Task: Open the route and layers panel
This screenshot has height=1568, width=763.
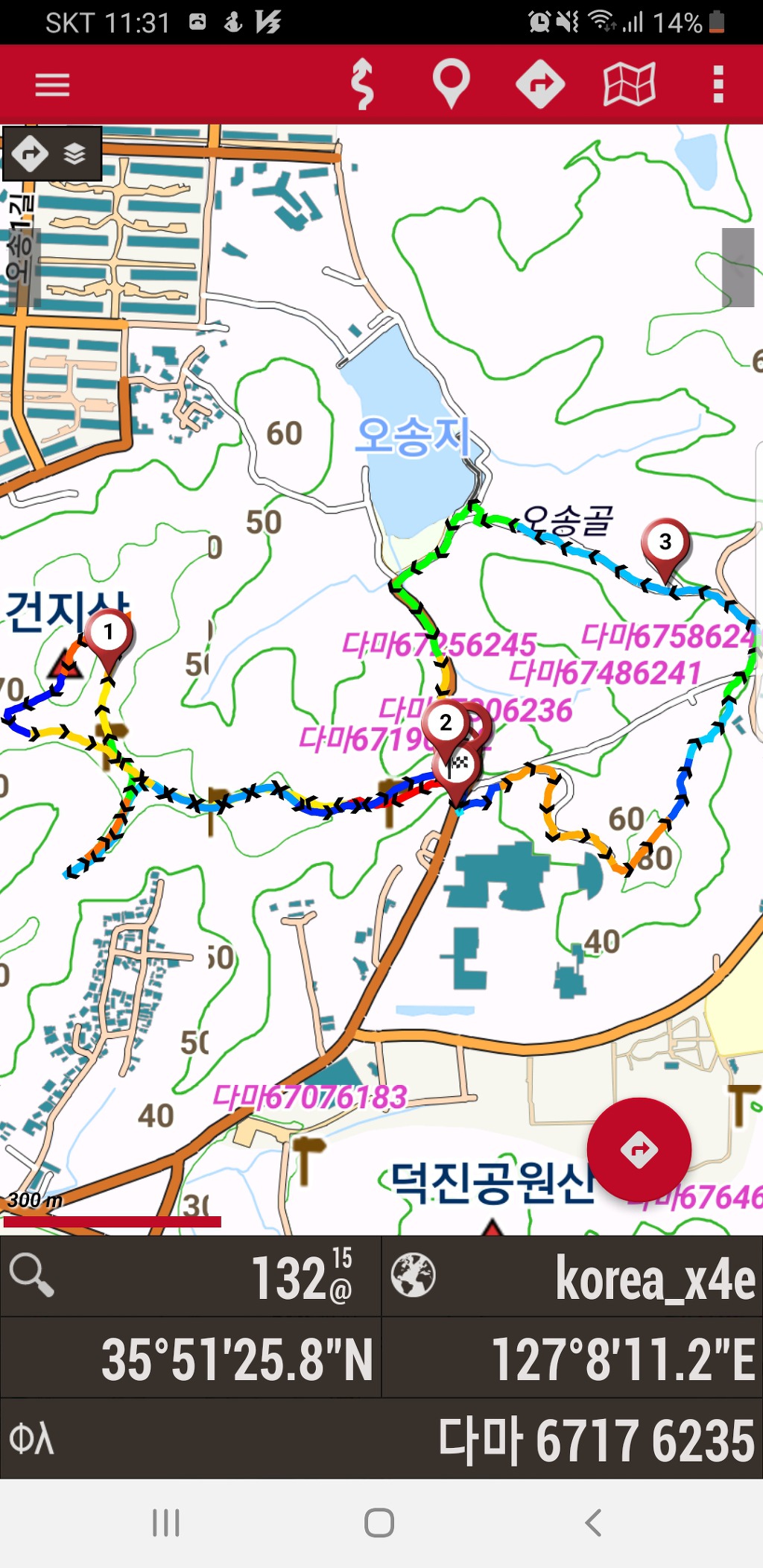Action: click(52, 154)
